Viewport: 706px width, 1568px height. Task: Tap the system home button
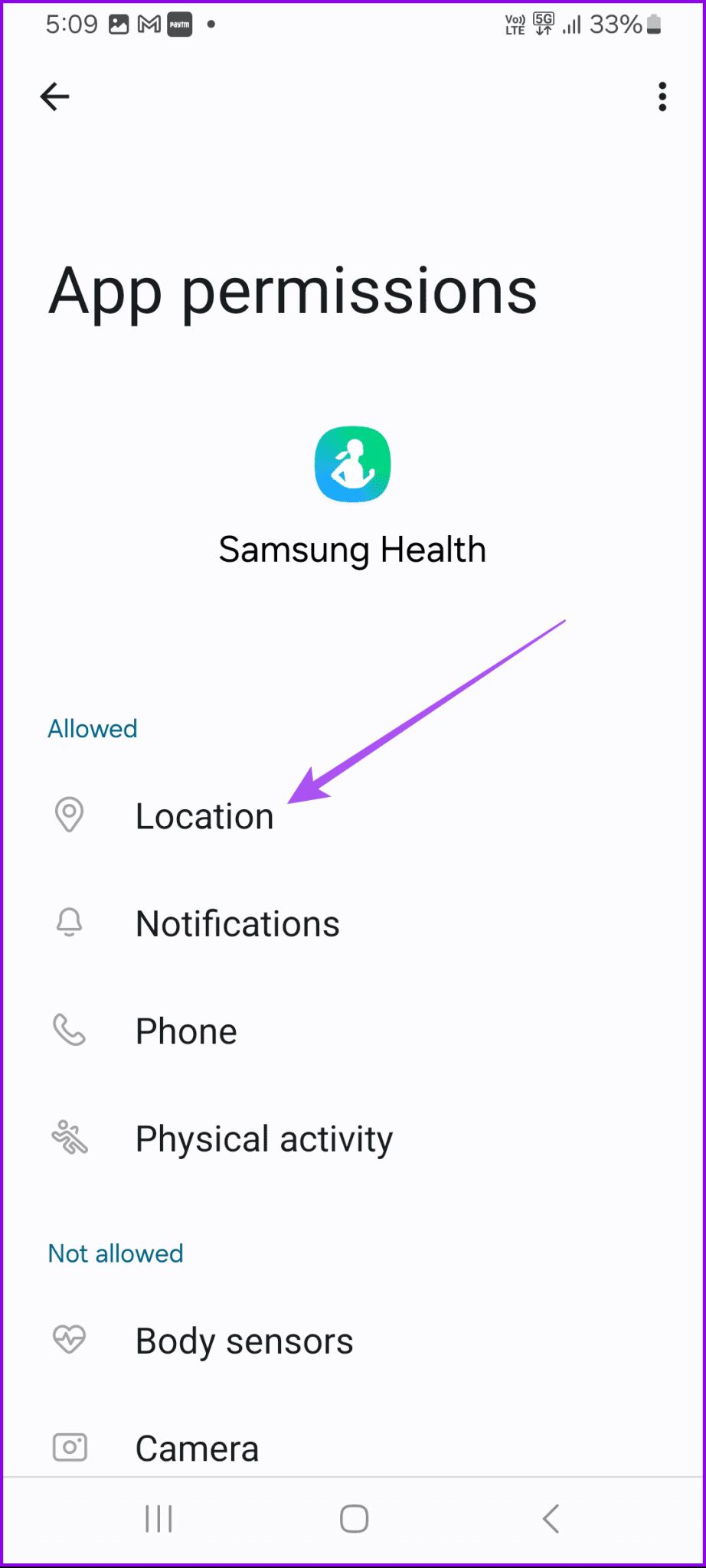tap(354, 1519)
